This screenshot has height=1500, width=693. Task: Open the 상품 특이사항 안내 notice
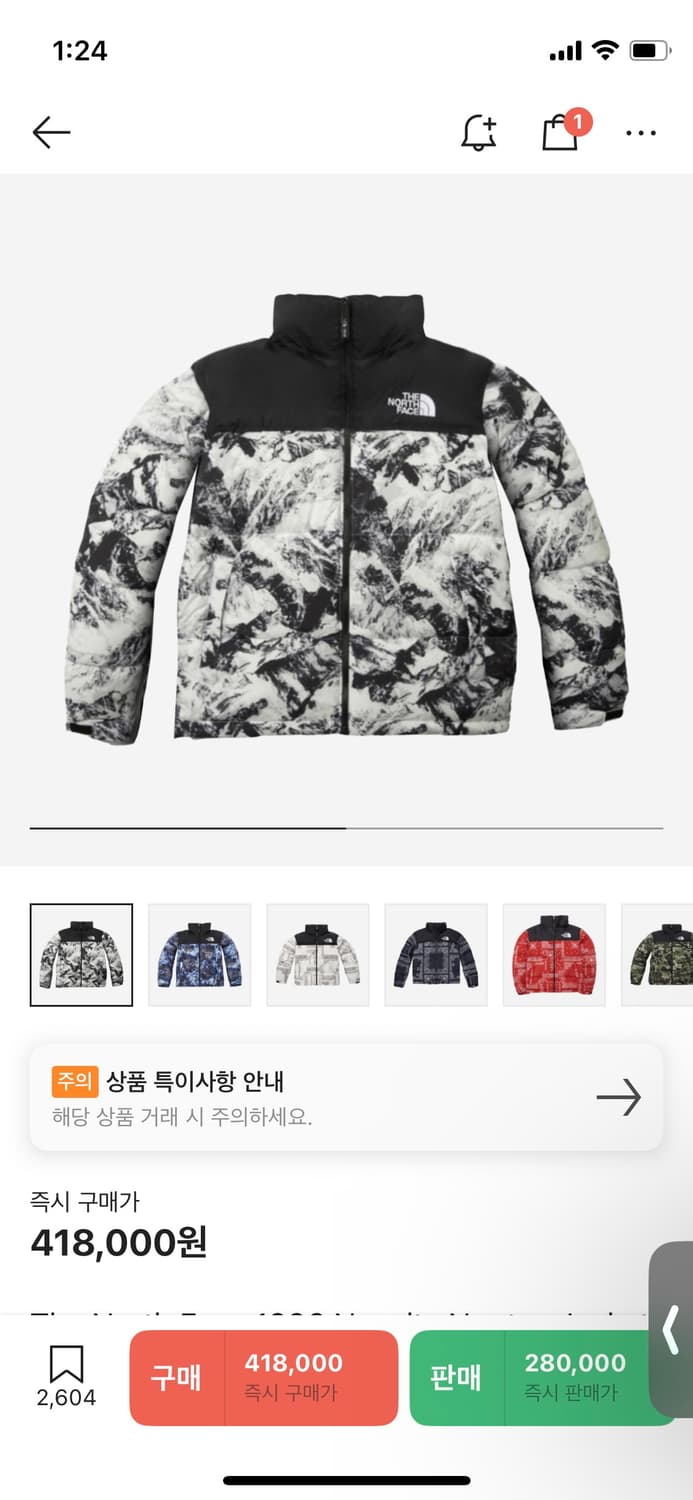click(346, 1097)
